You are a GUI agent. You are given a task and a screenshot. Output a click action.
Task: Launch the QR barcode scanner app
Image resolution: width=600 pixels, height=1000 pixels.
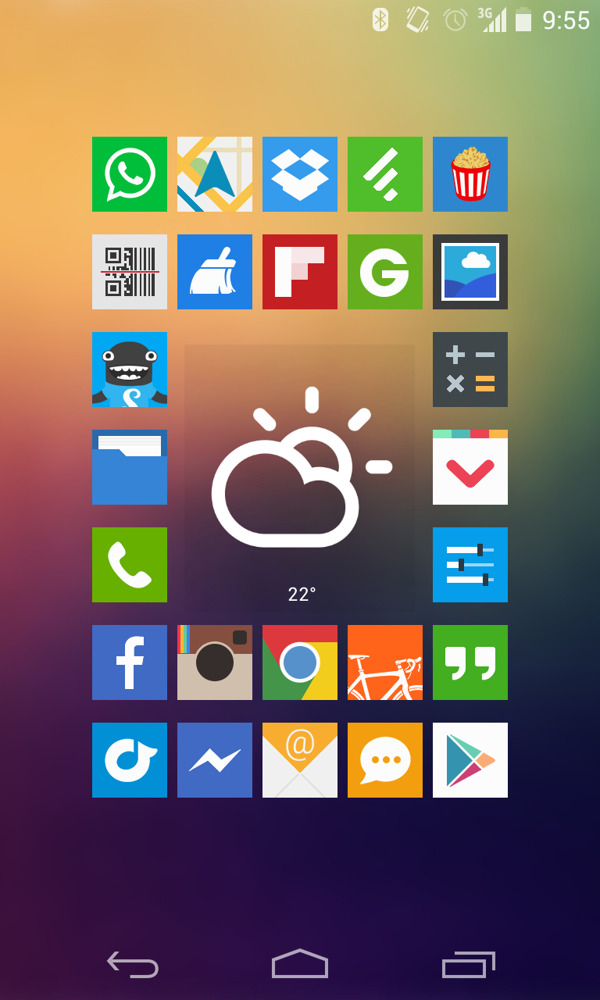(129, 272)
